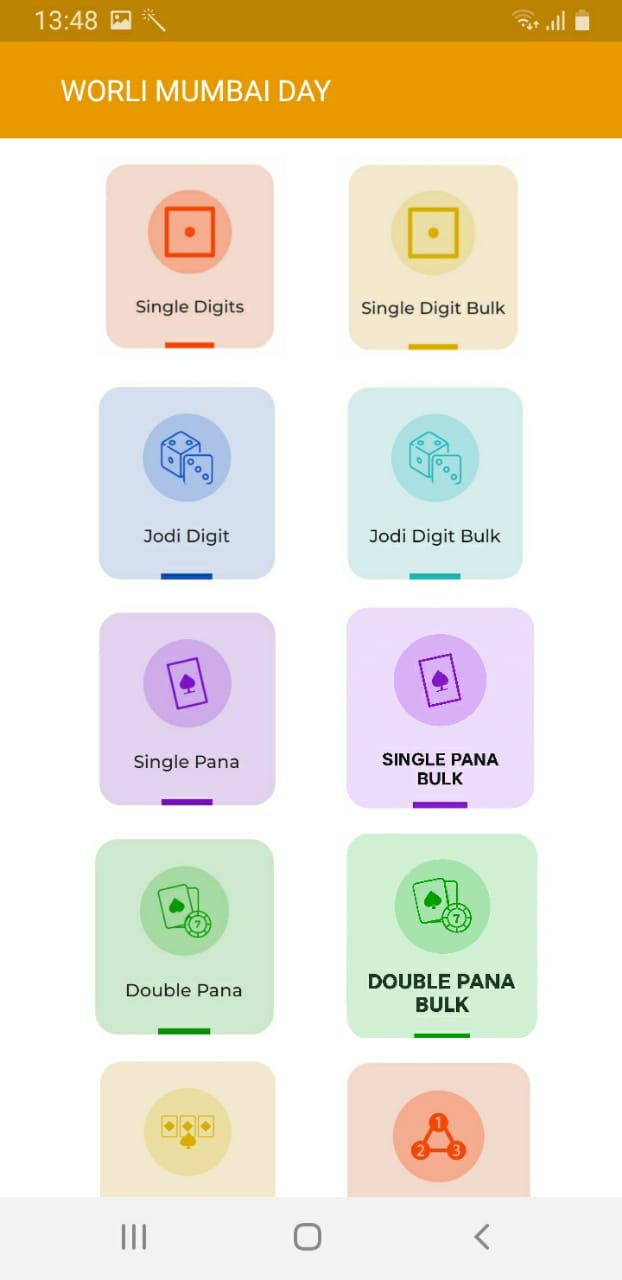Choose the Jodi Digit option
The image size is (622, 1280).
click(187, 483)
